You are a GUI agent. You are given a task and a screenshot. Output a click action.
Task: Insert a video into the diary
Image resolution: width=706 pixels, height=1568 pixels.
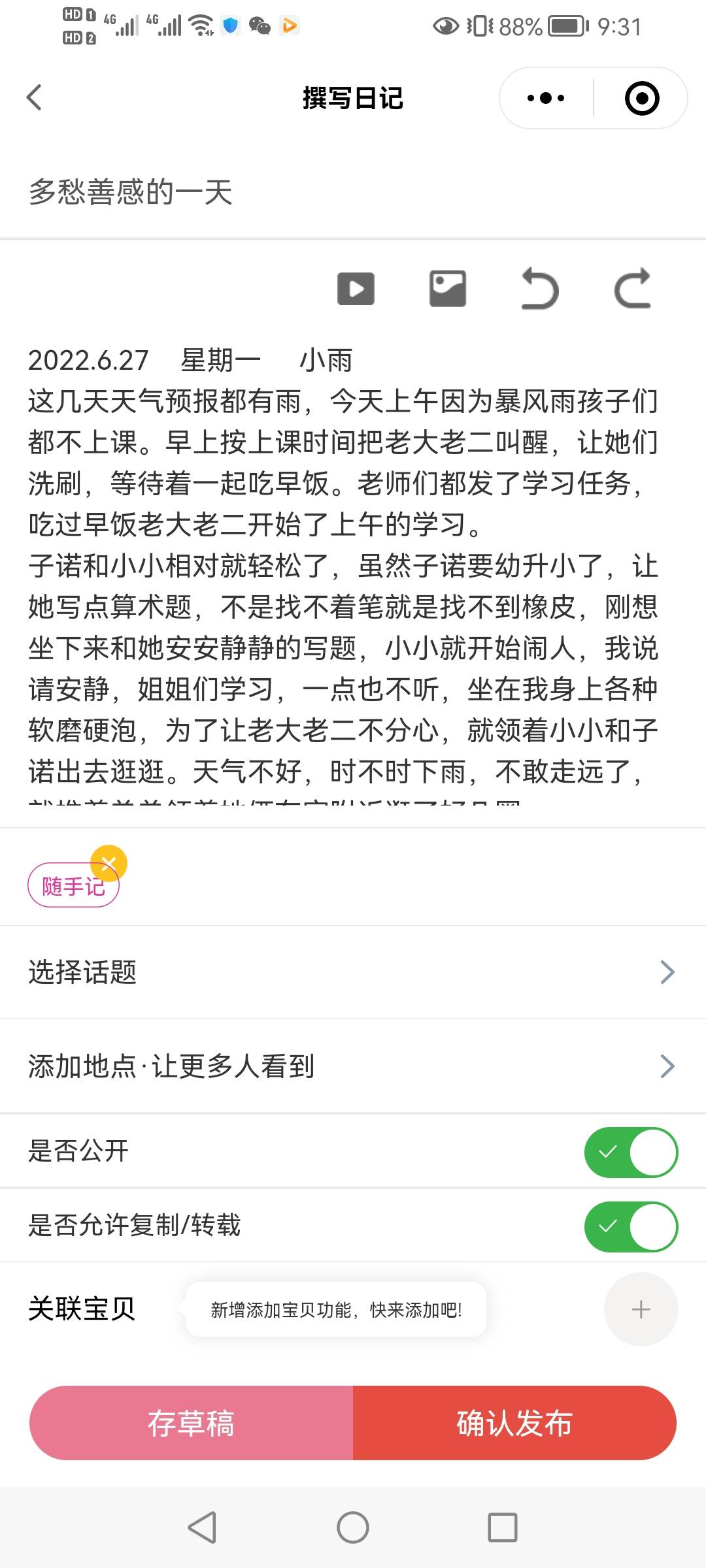point(356,289)
